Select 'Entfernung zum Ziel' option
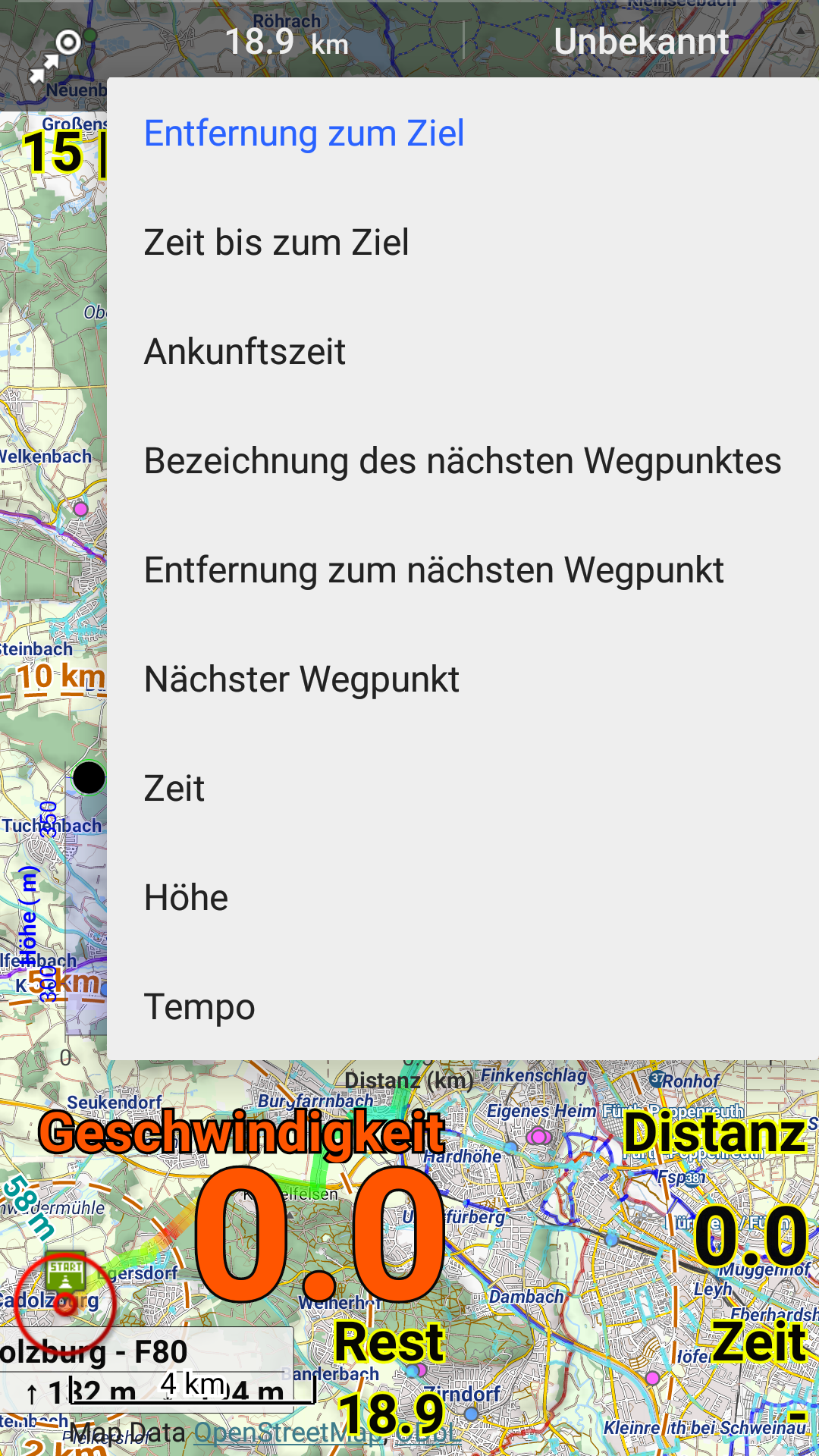The width and height of the screenshot is (819, 1456). click(x=303, y=133)
